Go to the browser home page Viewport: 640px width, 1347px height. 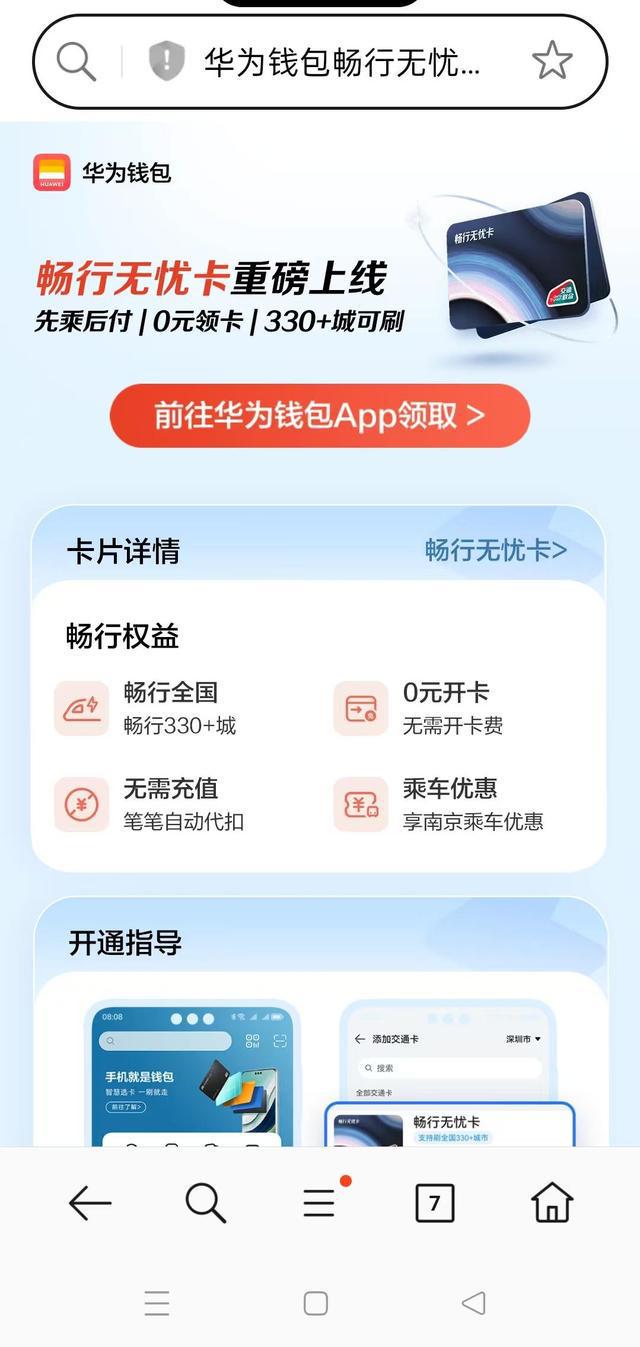coord(551,1203)
